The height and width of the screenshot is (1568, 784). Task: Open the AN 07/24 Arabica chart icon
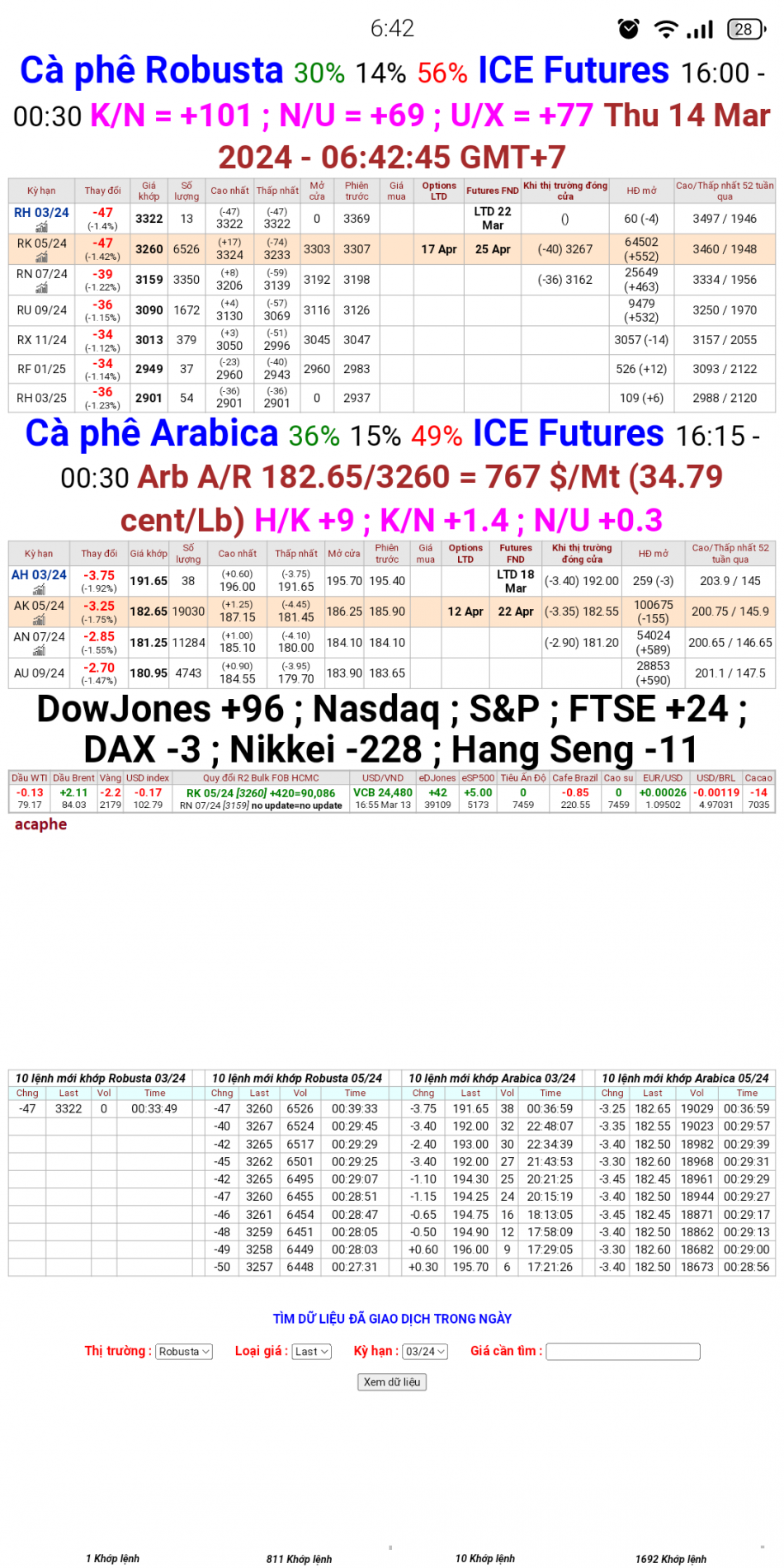coord(39,649)
